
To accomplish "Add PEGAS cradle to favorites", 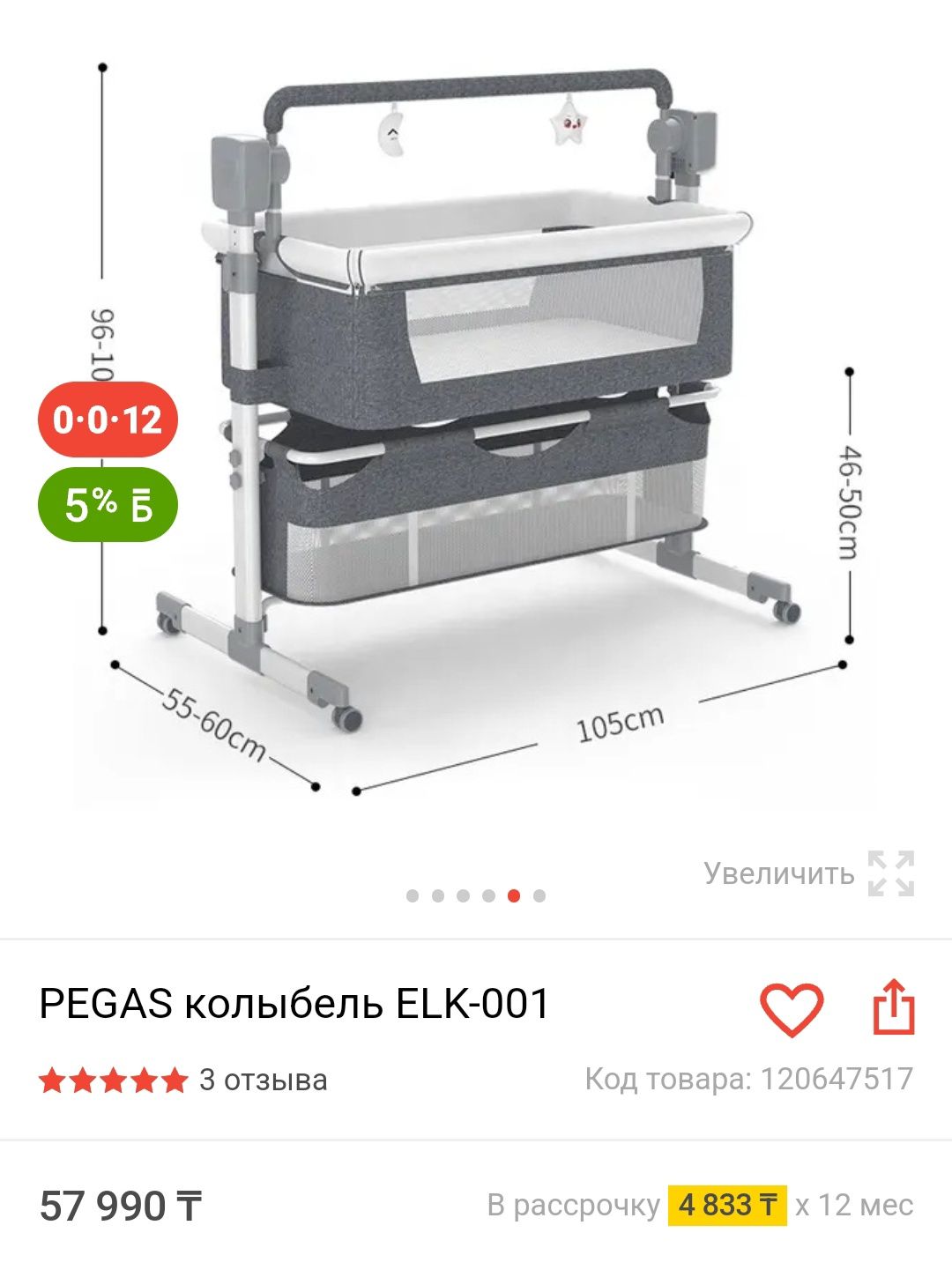I will (791, 1008).
